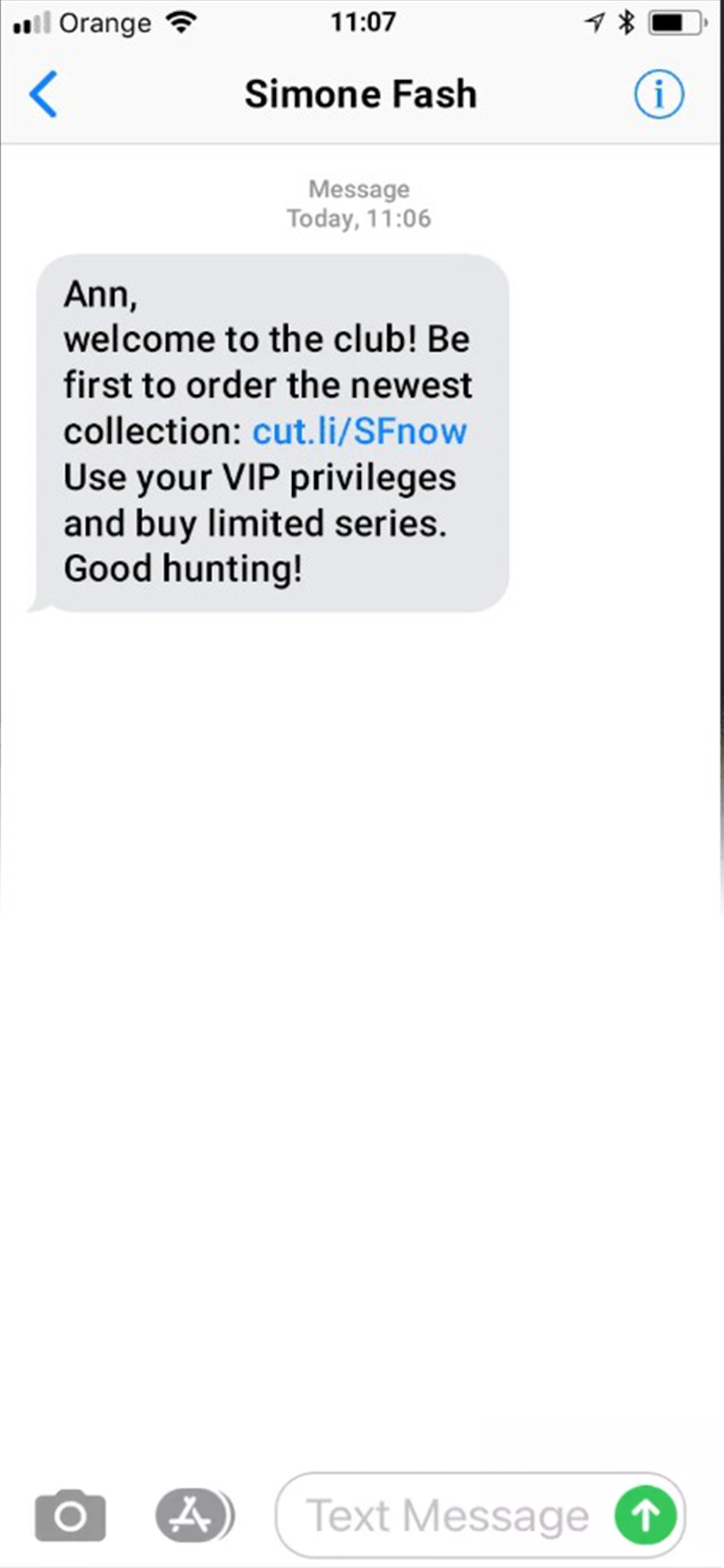Image resolution: width=724 pixels, height=1568 pixels.
Task: Open Simone Fash contact info
Action: 658,94
